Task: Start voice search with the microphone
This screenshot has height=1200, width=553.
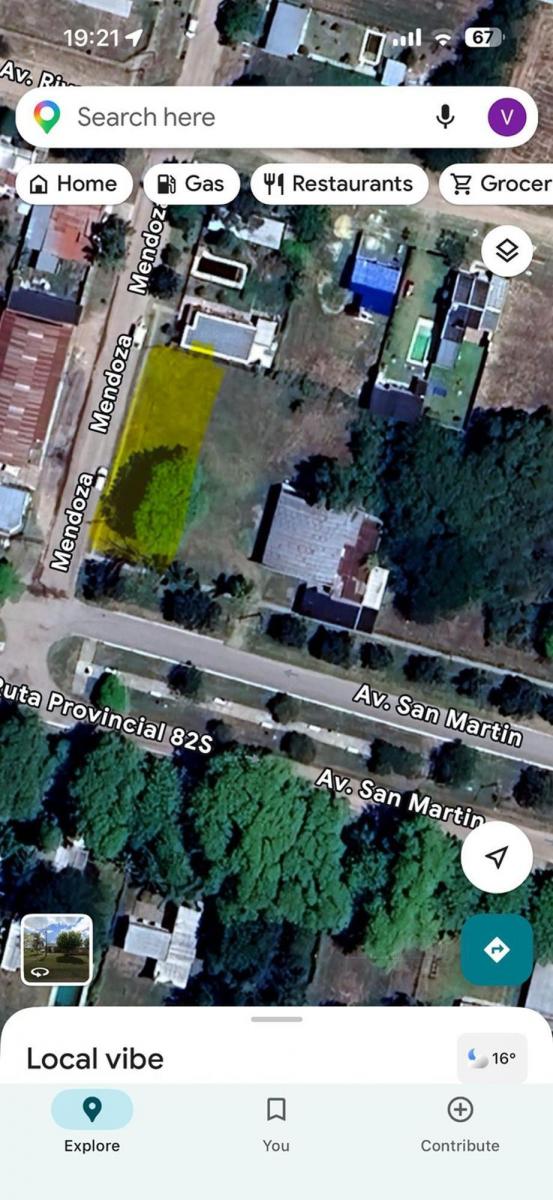Action: (x=446, y=117)
